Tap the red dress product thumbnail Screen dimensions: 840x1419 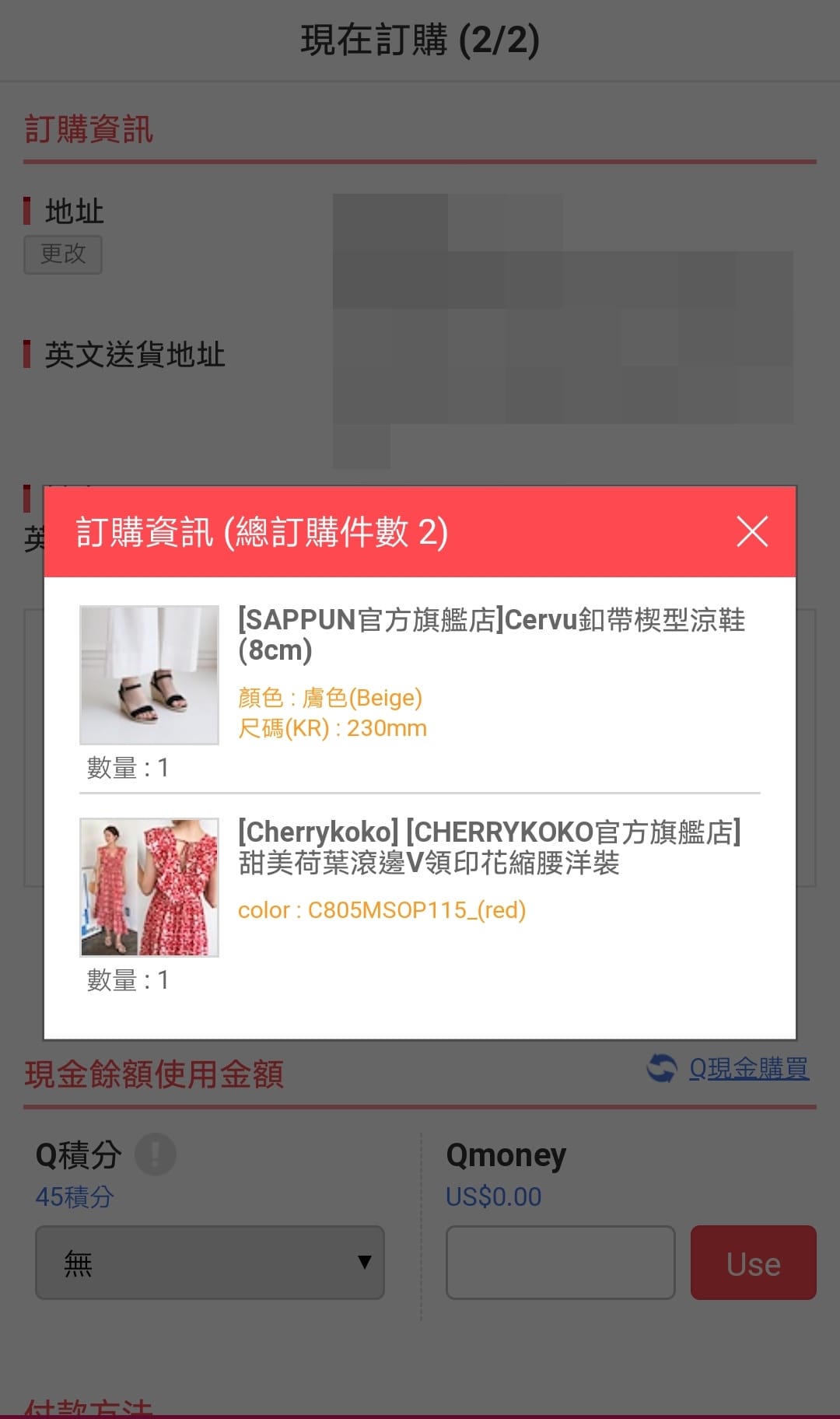tap(148, 886)
